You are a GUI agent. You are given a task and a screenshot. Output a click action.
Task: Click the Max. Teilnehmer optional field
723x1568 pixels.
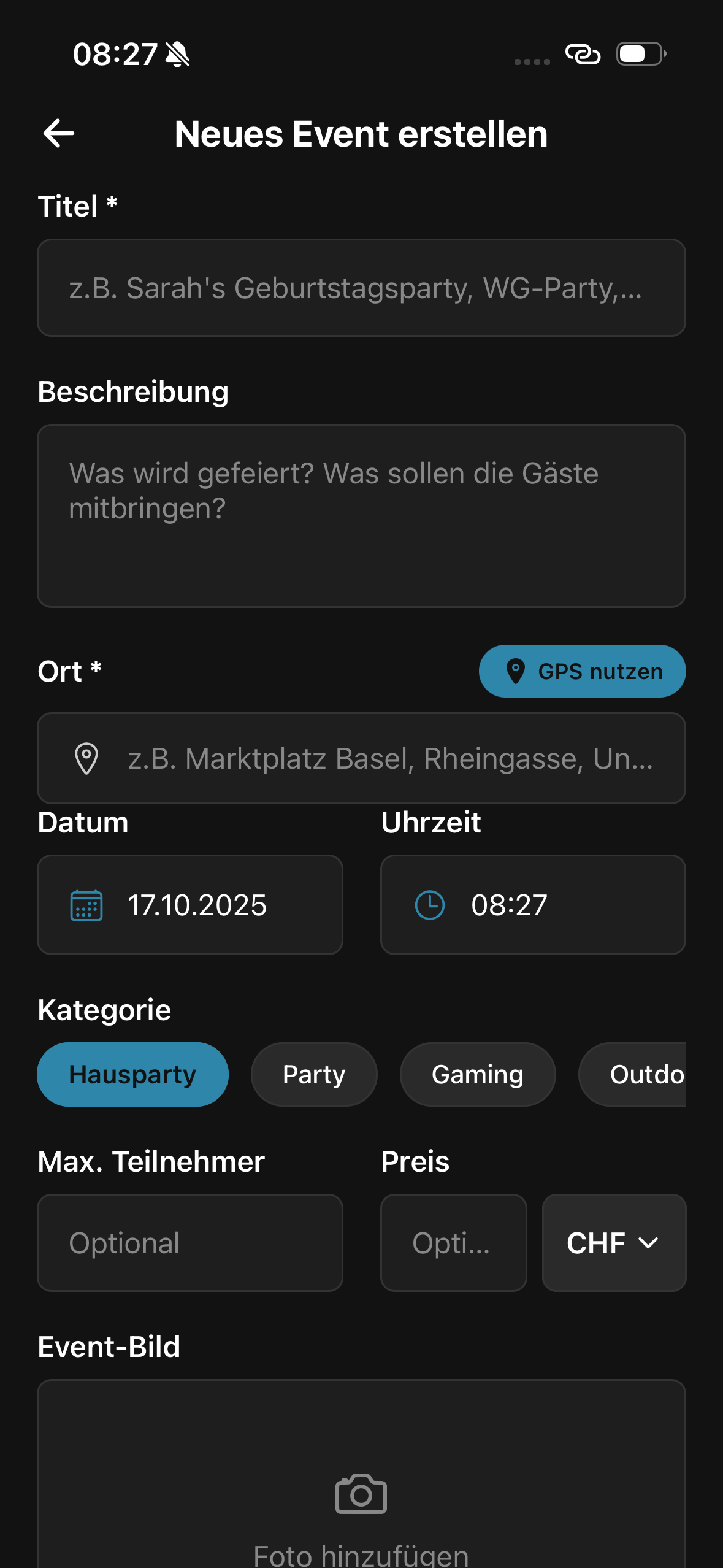[x=190, y=1243]
